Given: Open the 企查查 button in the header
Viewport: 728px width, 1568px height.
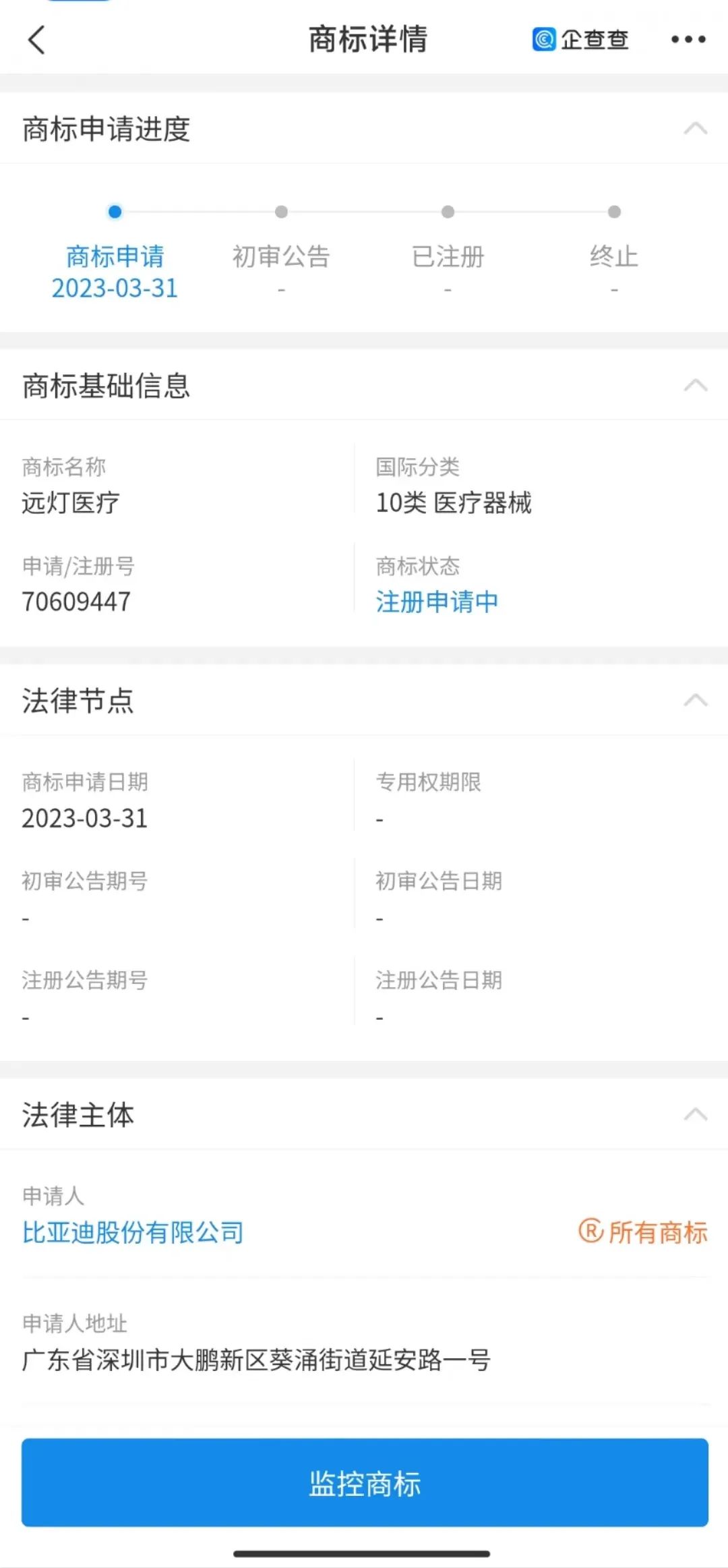Looking at the screenshot, I should (580, 40).
